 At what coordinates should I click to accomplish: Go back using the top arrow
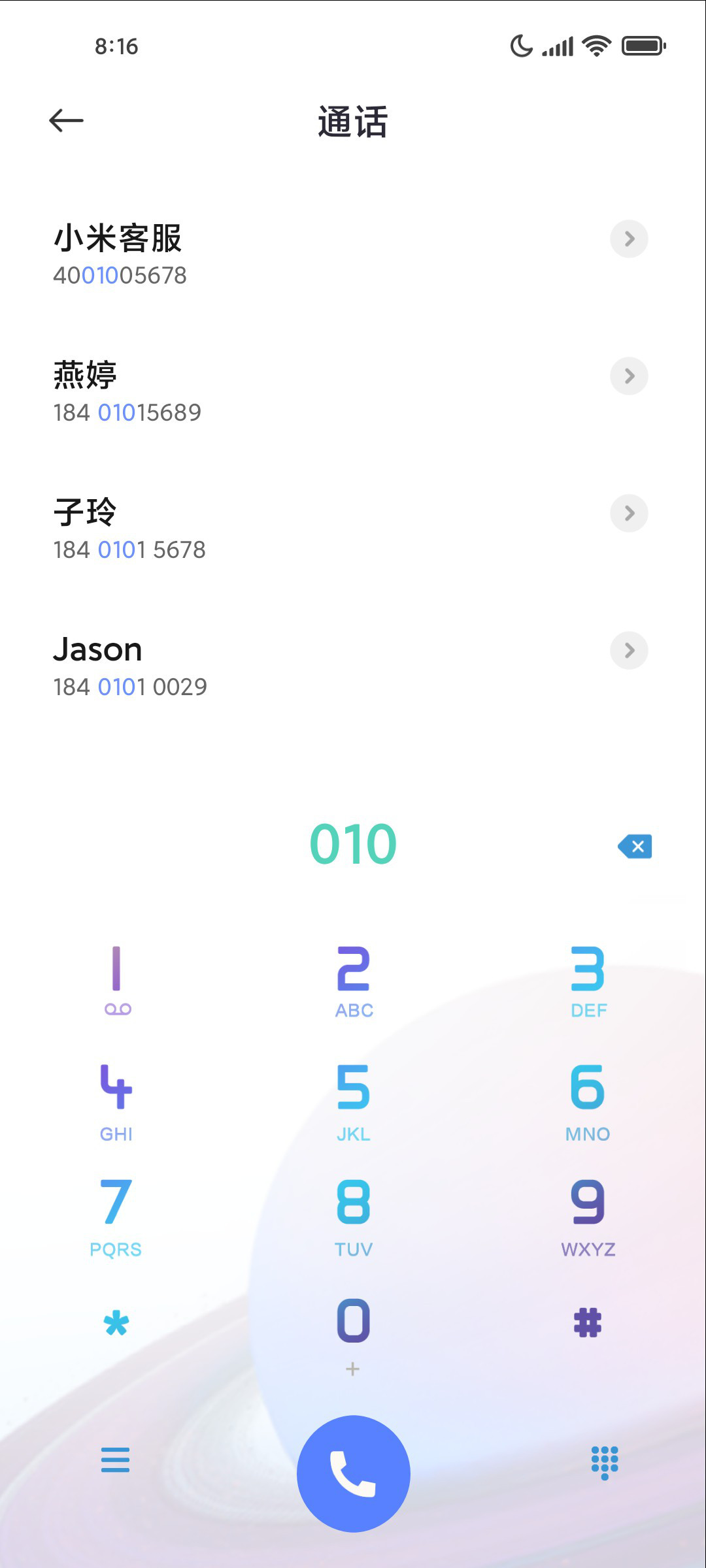[66, 121]
